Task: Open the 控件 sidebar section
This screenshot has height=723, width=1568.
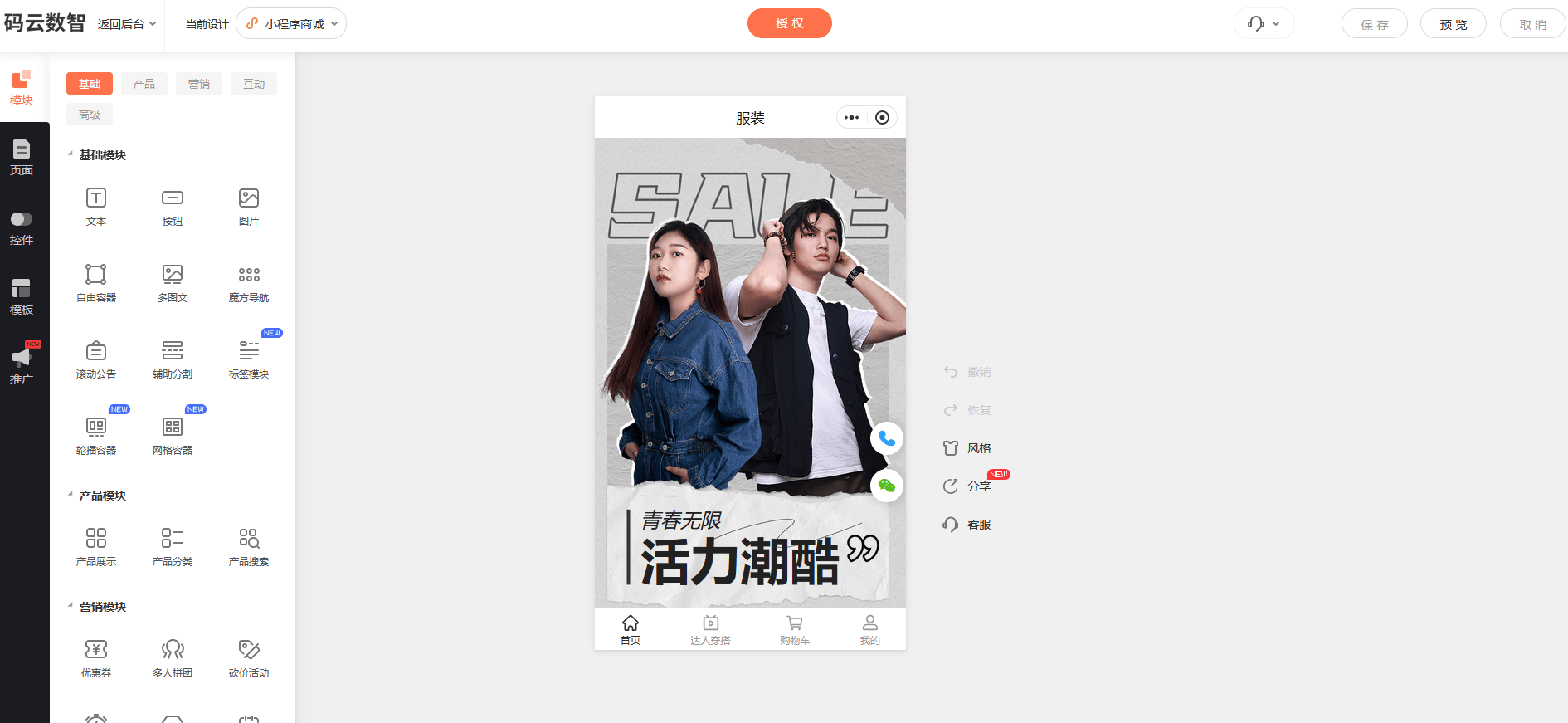Action: pos(22,227)
